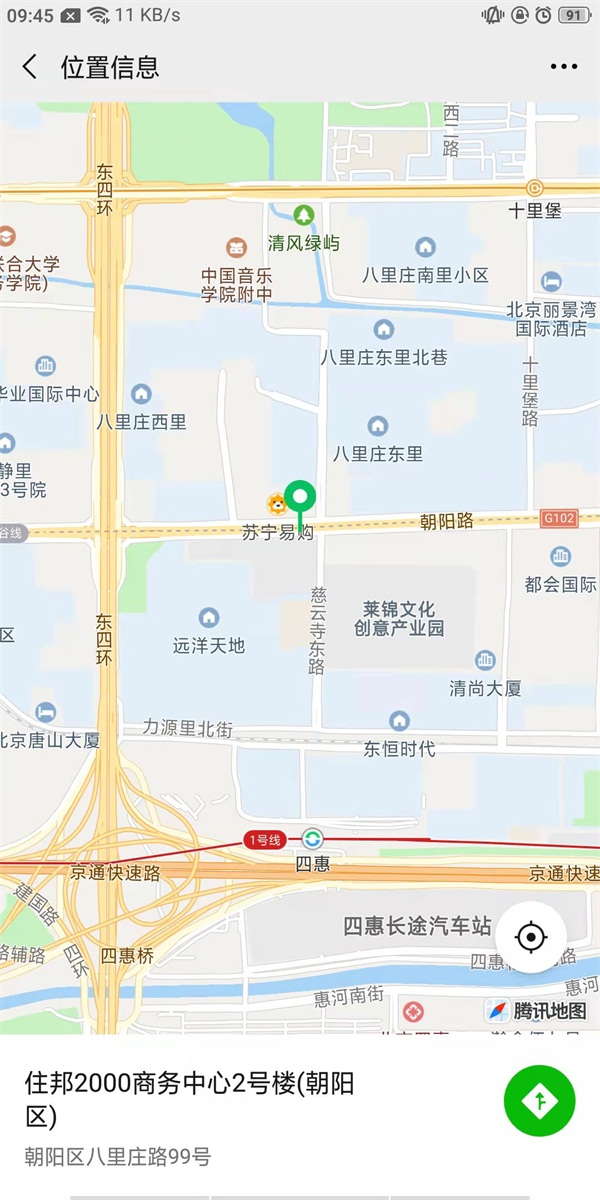Image resolution: width=600 pixels, height=1200 pixels.
Task: Go back from the 位置信息 screen
Action: coord(30,67)
